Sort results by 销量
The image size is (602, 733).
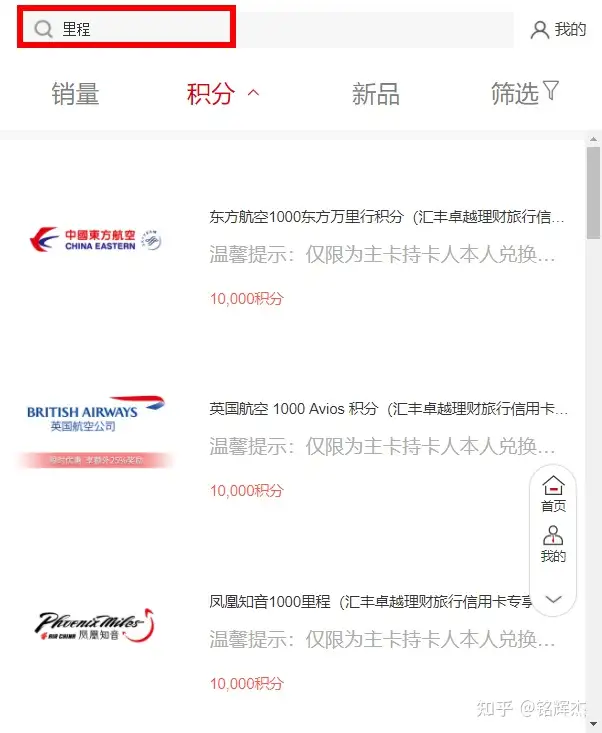click(75, 94)
